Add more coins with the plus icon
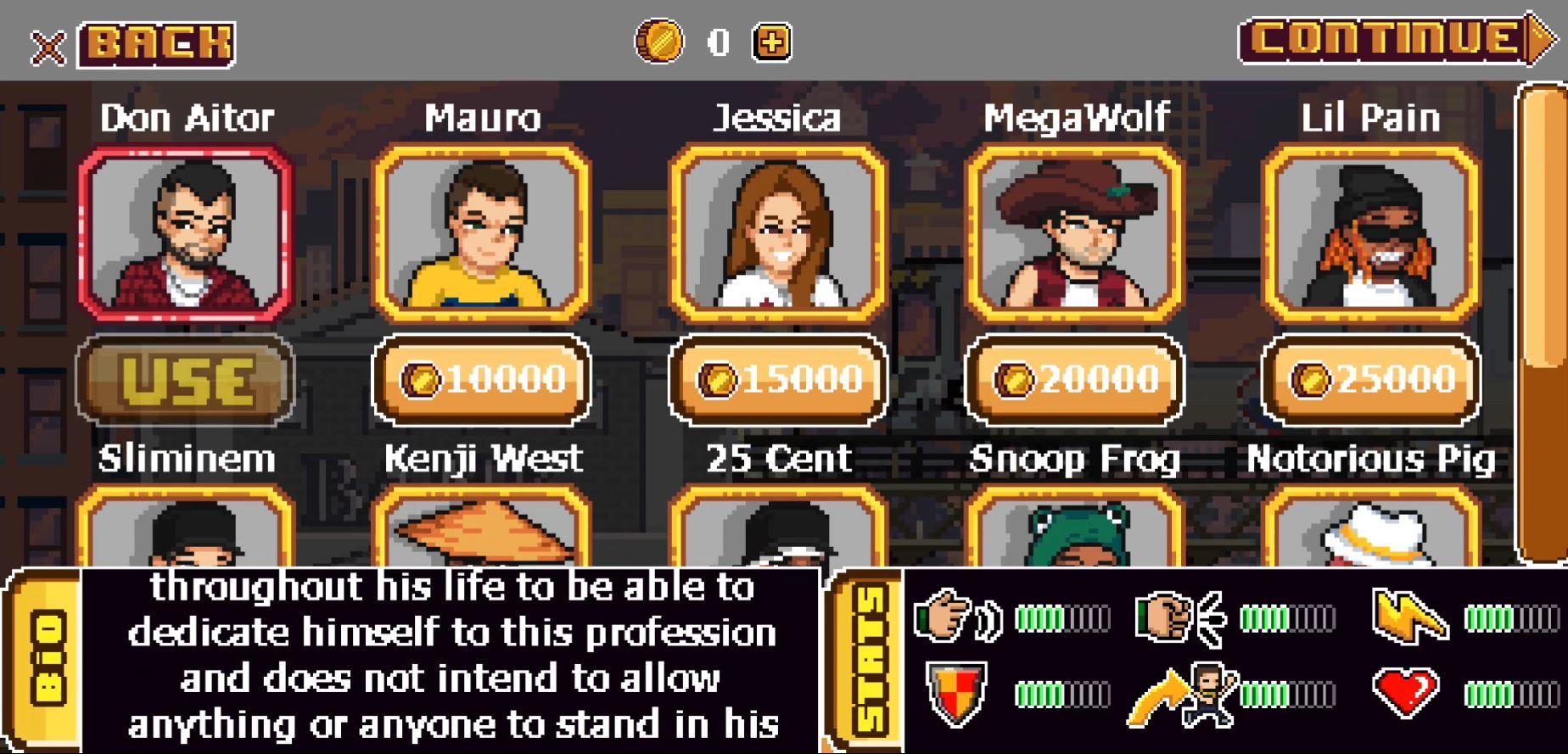The width and height of the screenshot is (1568, 754). point(771,42)
